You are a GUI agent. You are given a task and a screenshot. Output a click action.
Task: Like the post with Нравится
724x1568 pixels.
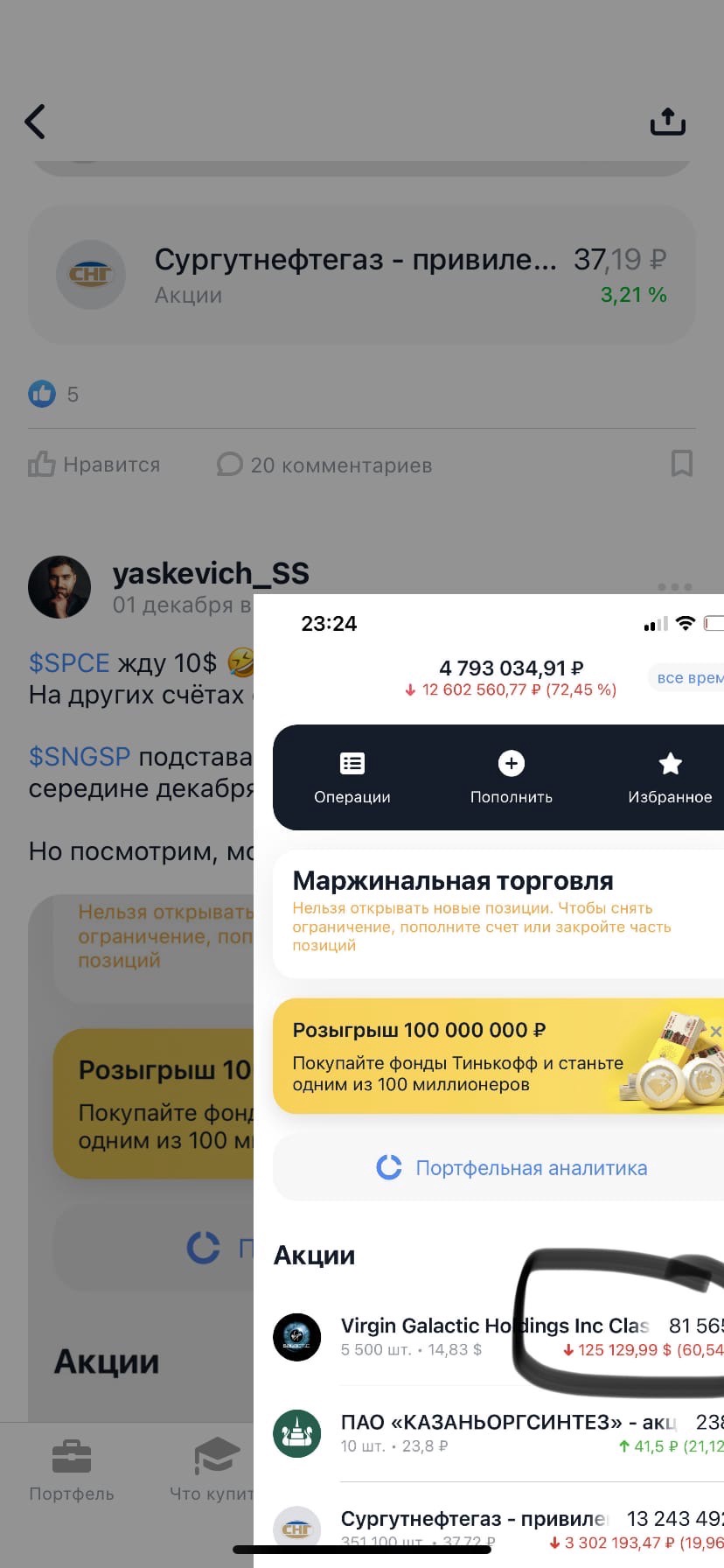point(94,464)
